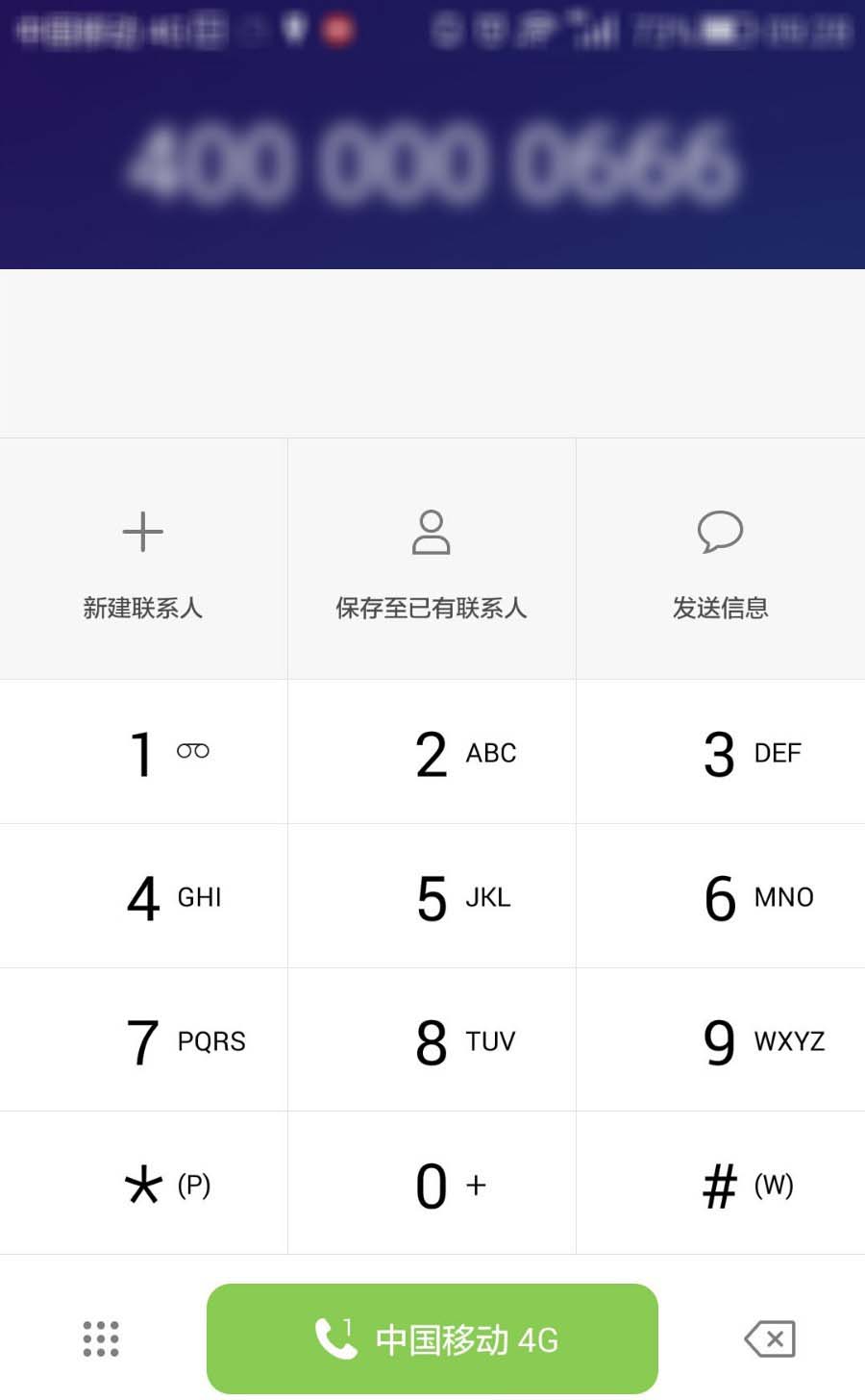Create a new contact (新建联系人)
Image resolution: width=865 pixels, height=1400 pixels.
143,560
